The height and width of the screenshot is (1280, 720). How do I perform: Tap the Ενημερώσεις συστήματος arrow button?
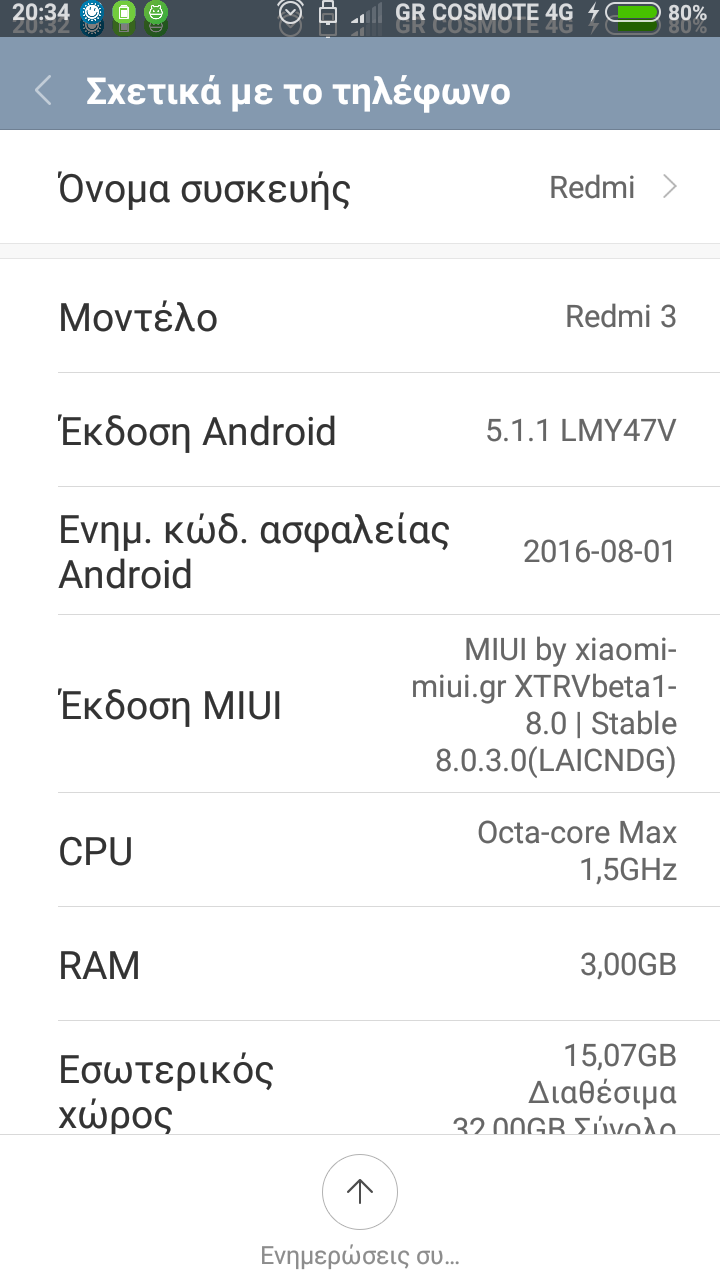[x=360, y=1191]
